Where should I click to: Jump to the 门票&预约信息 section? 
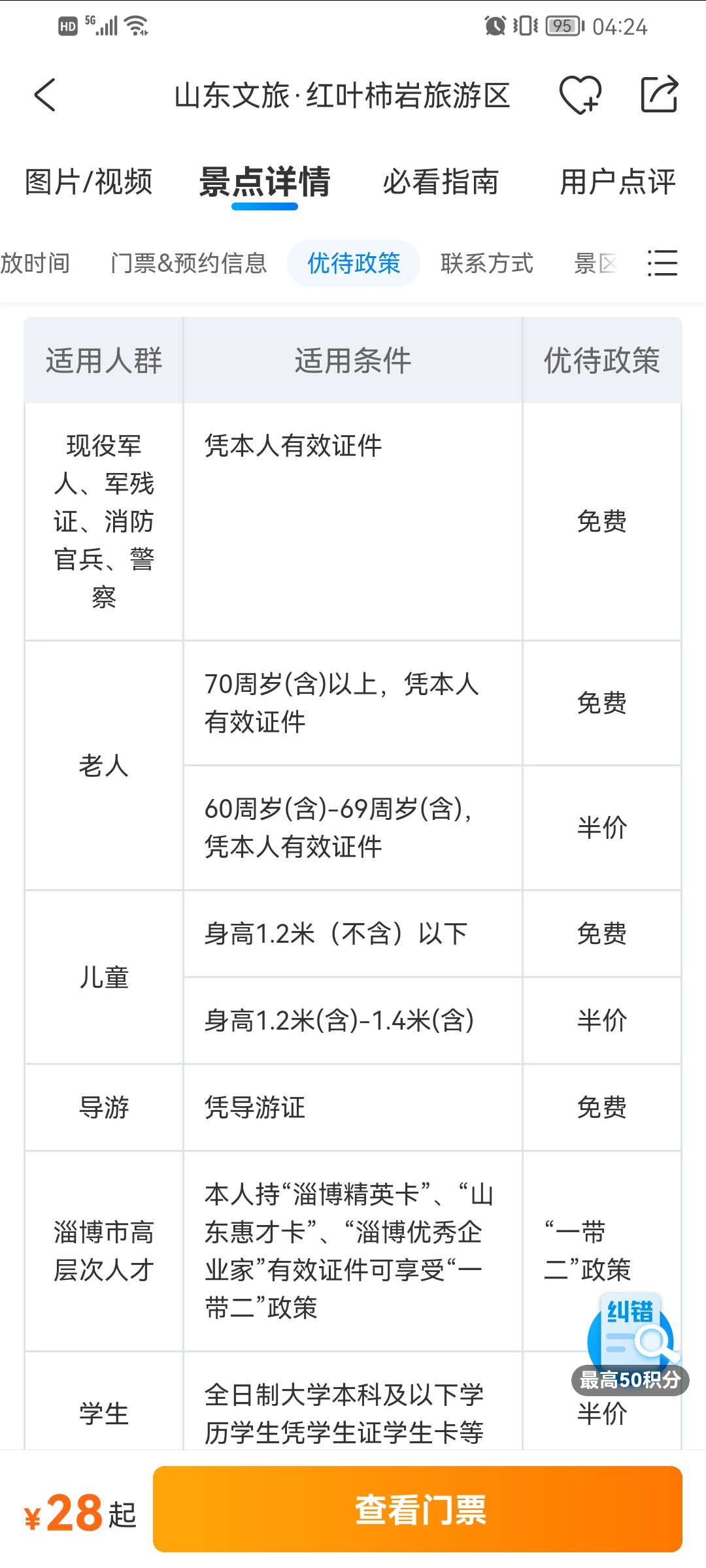[189, 263]
